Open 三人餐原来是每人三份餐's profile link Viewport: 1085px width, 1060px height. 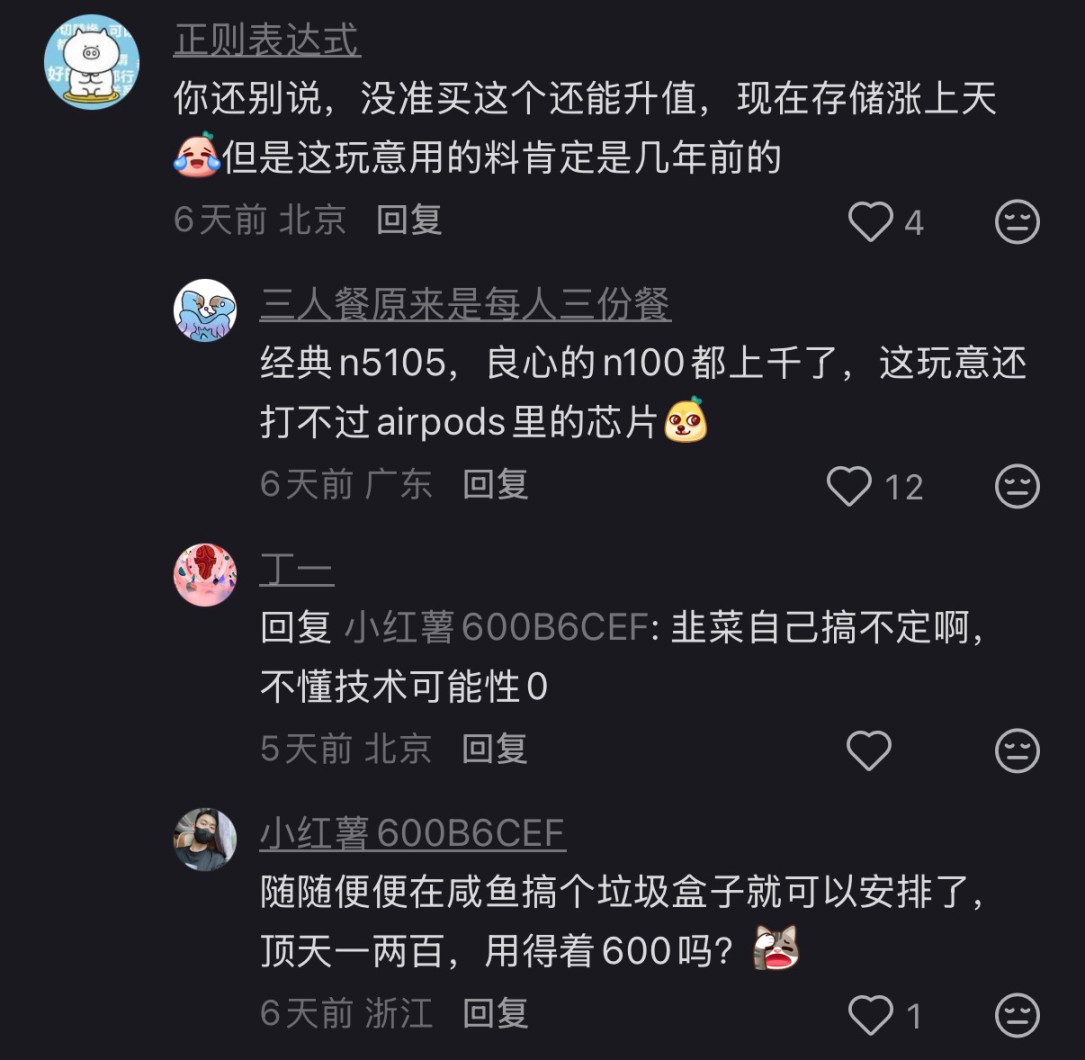point(465,304)
